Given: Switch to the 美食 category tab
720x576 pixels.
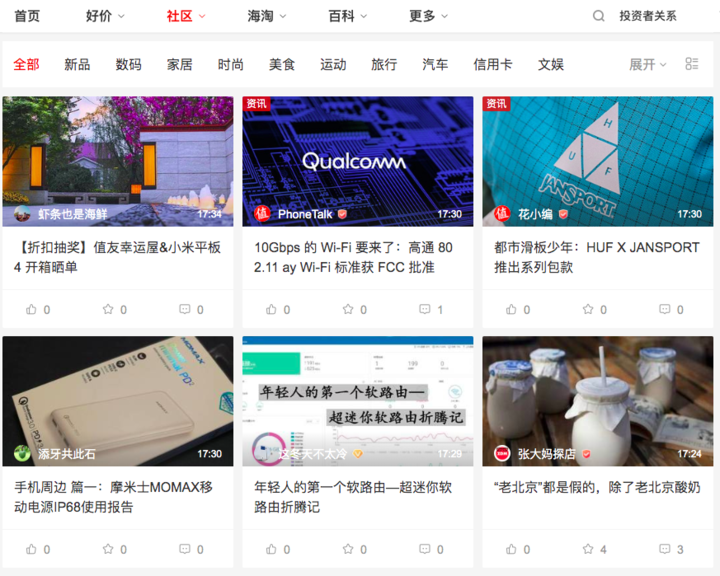Looking at the screenshot, I should 282,64.
